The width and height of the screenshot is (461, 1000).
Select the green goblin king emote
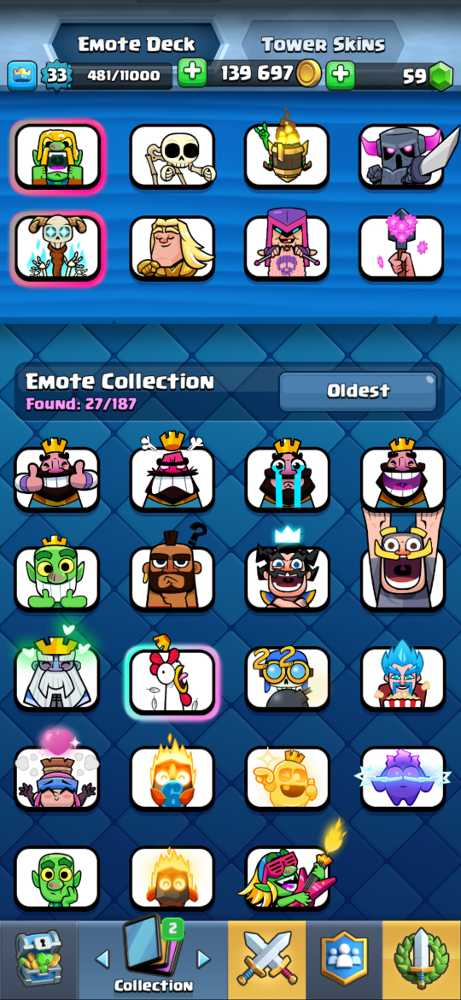(x=57, y=577)
